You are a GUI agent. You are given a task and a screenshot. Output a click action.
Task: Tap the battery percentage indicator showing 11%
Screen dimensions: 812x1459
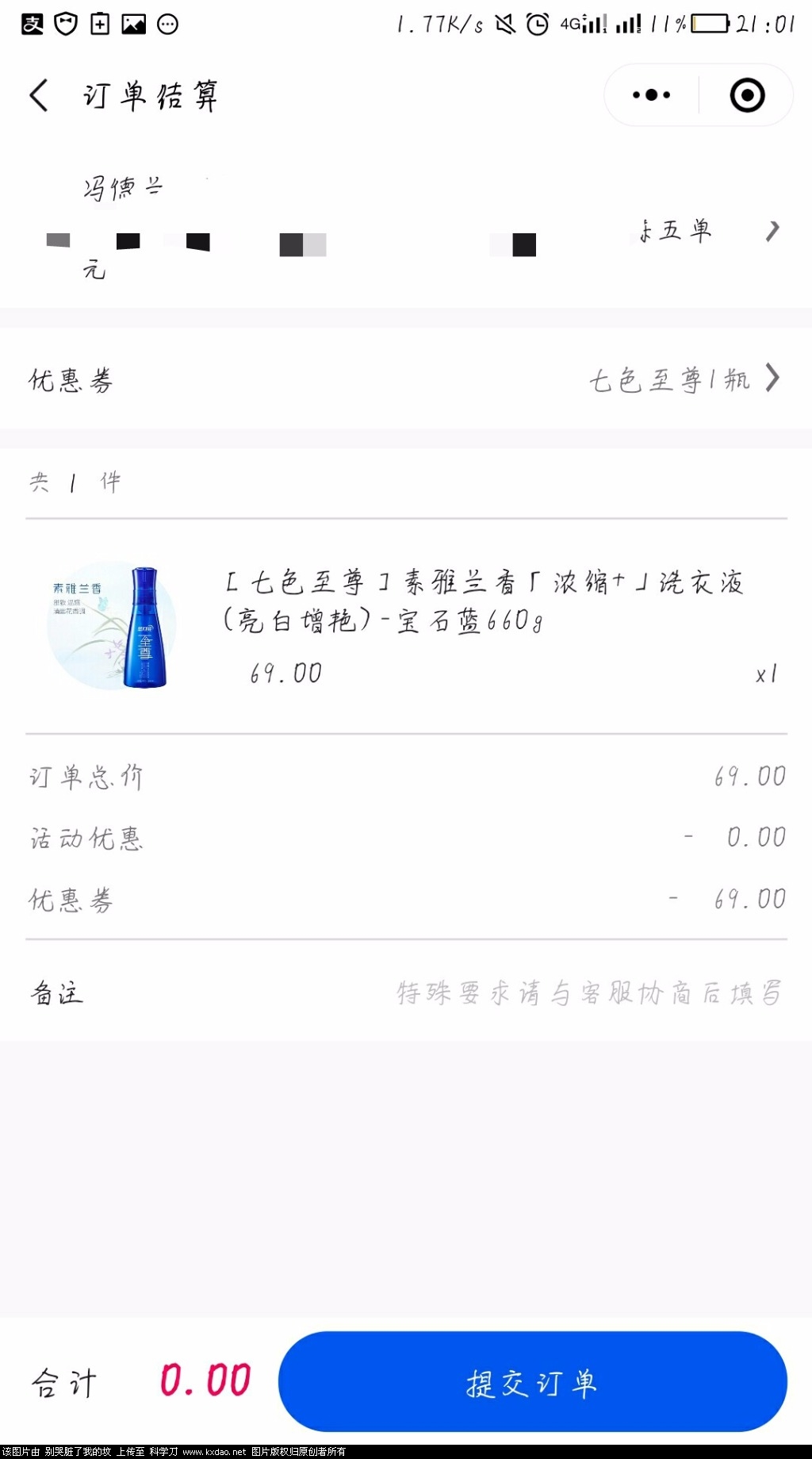click(668, 24)
